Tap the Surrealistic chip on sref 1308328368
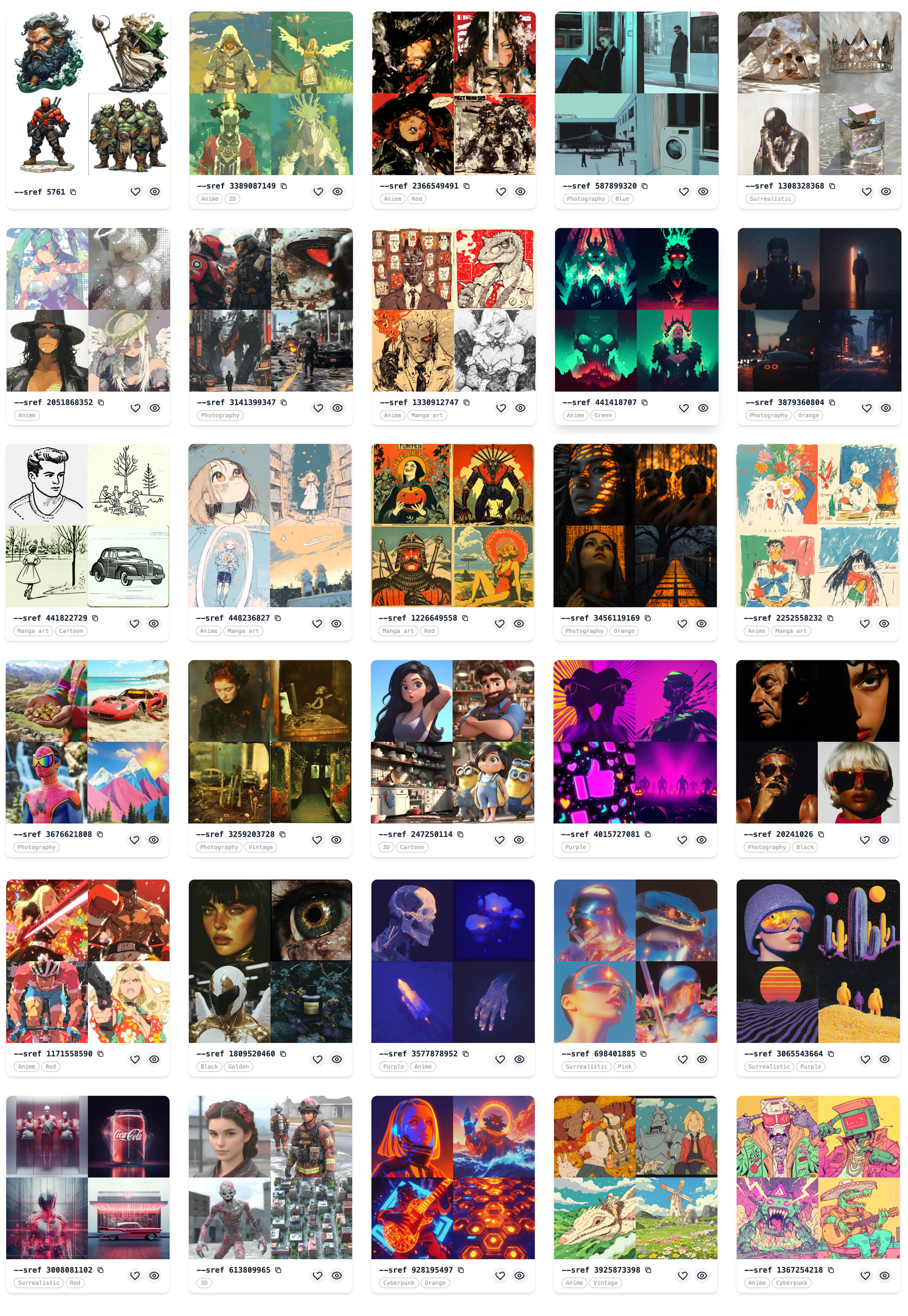 pyautogui.click(x=770, y=199)
